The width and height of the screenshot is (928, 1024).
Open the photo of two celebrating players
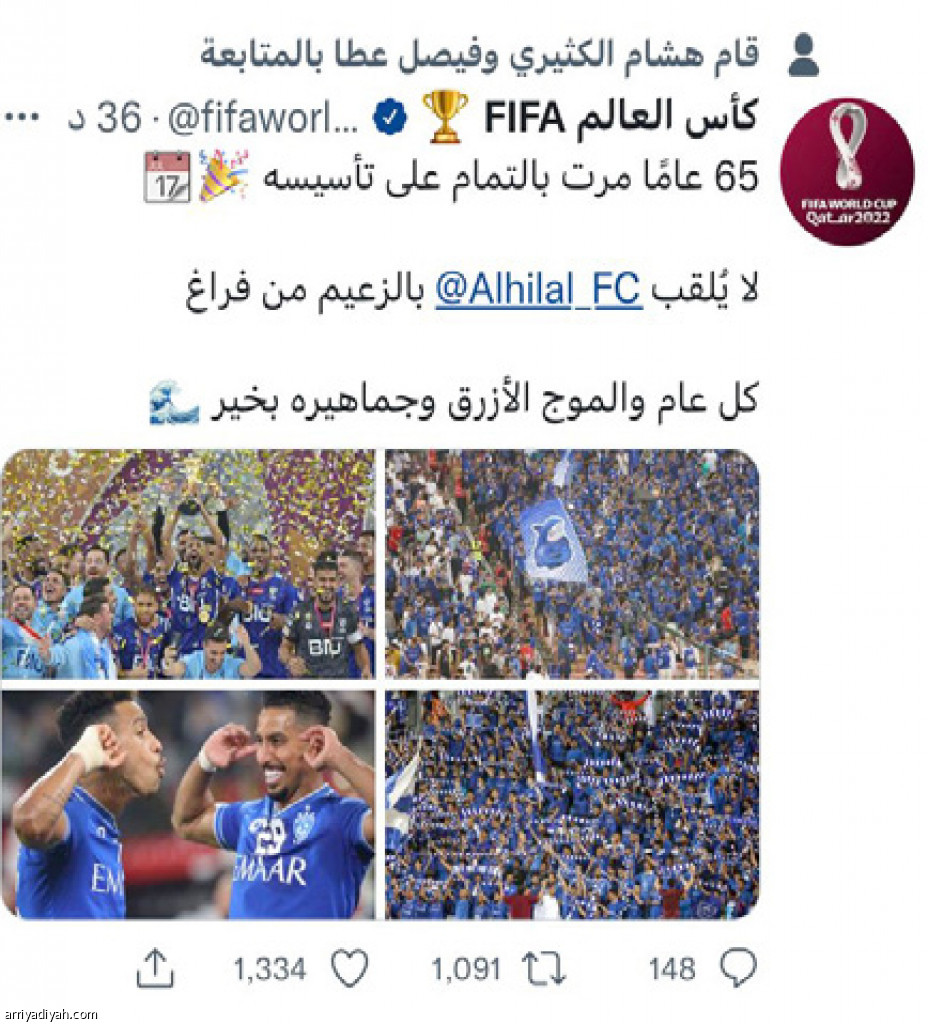(x=188, y=804)
